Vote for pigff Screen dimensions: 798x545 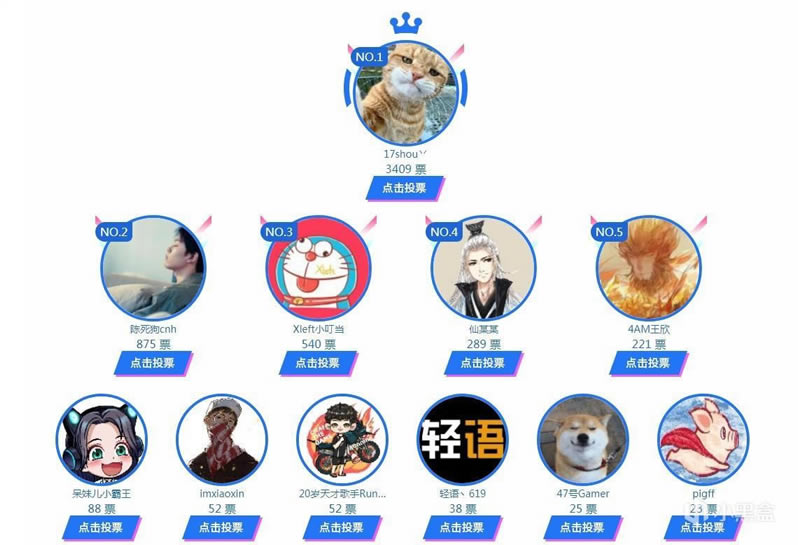tap(703, 527)
